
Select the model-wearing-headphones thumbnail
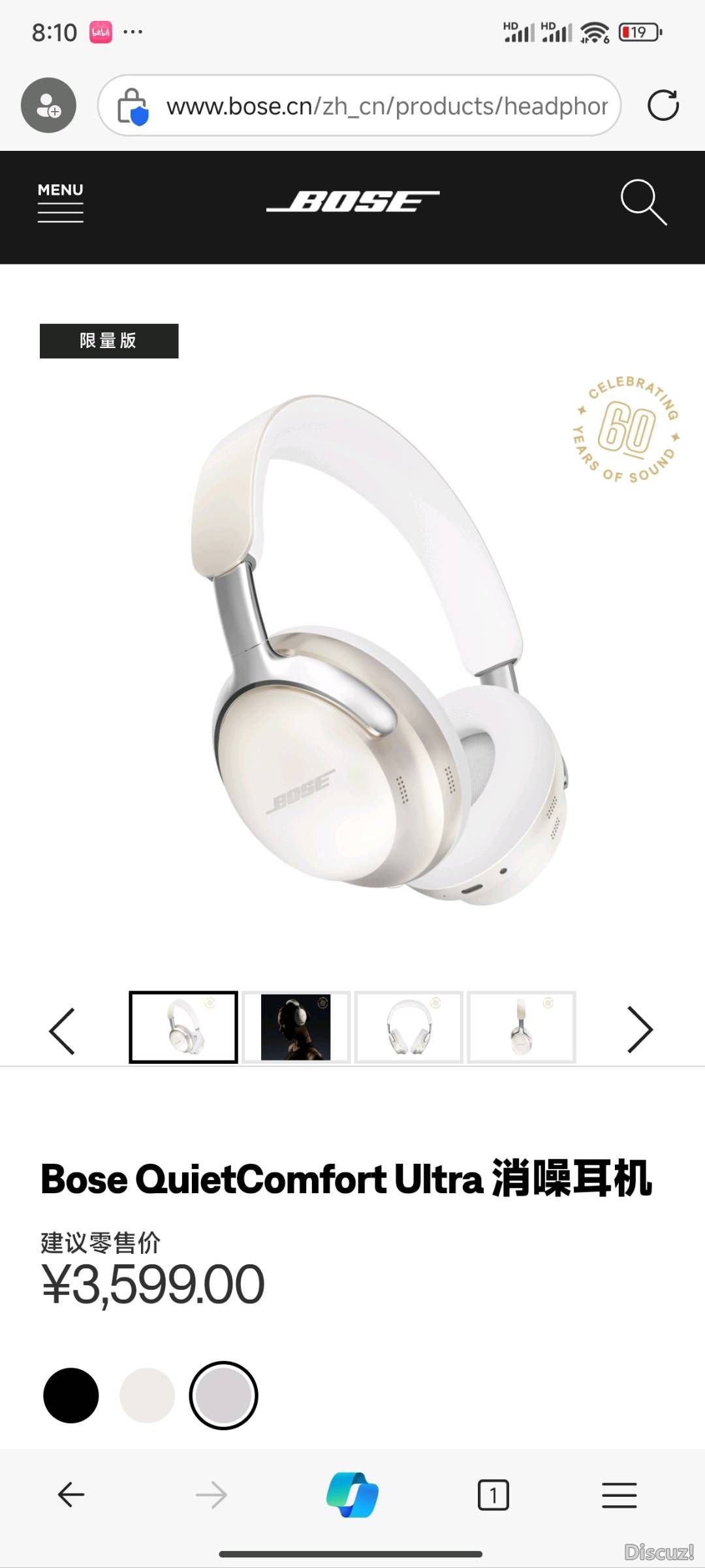pos(296,1027)
